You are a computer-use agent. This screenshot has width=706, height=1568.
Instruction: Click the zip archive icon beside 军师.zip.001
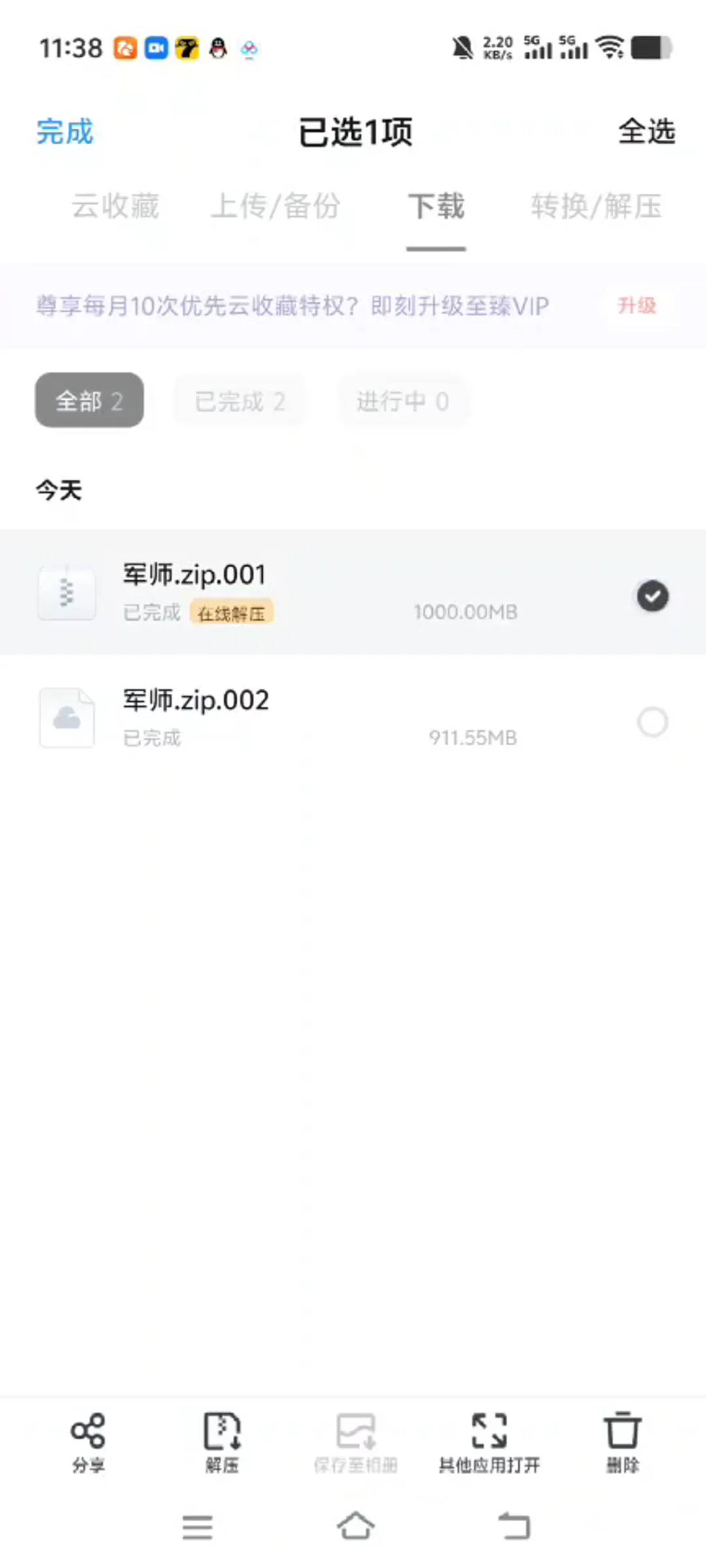coord(66,593)
